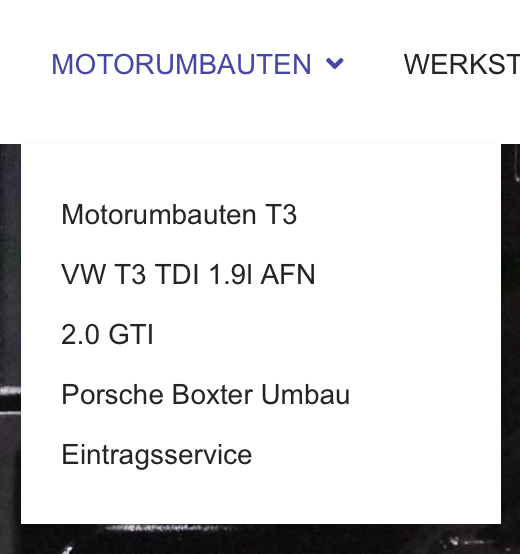520x554 pixels.
Task: Choose Eintragsservice from the submenu
Action: [x=157, y=455]
